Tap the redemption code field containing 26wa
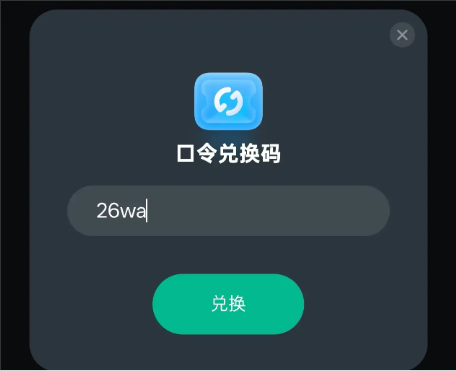Screen dimensions: 456x371 pos(228,211)
